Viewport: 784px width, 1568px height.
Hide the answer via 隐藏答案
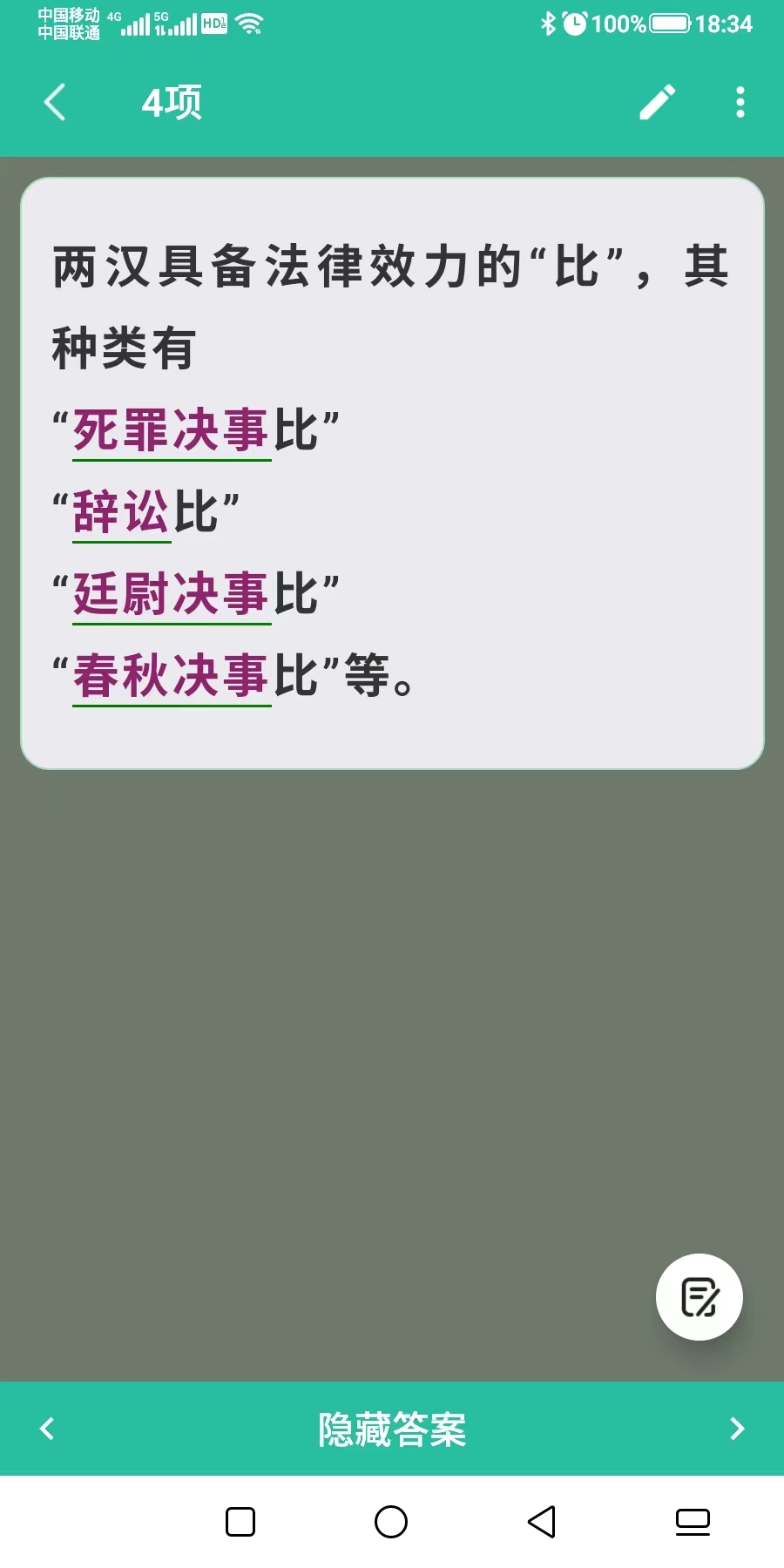[x=392, y=1429]
